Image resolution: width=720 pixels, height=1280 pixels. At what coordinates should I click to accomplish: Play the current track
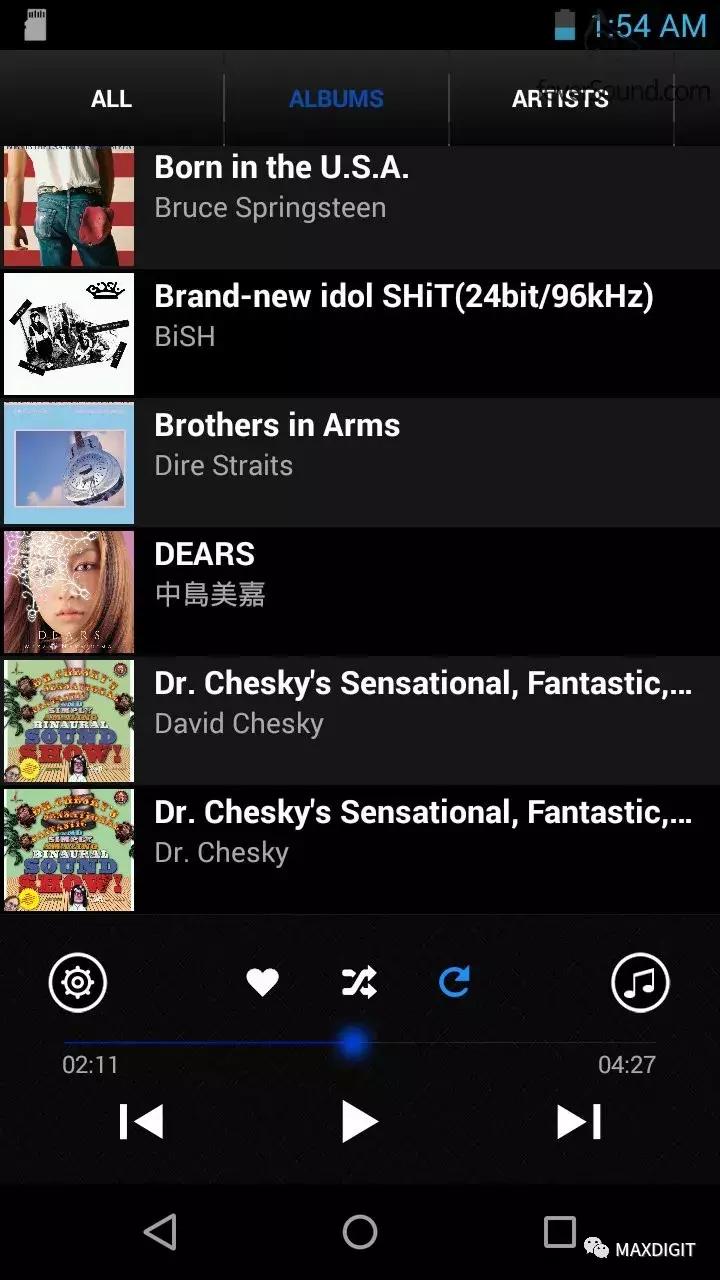coord(359,1121)
